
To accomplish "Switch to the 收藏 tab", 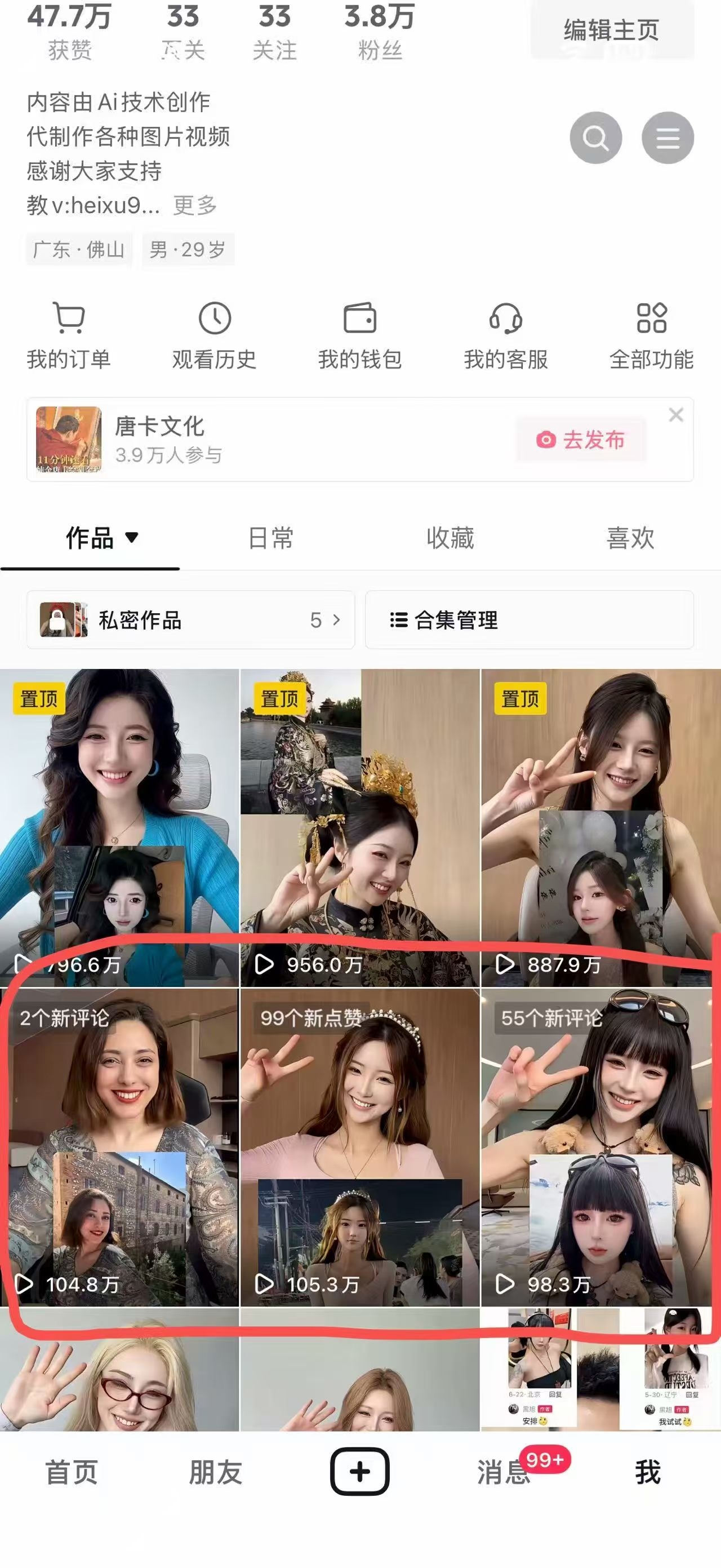I will click(x=450, y=538).
